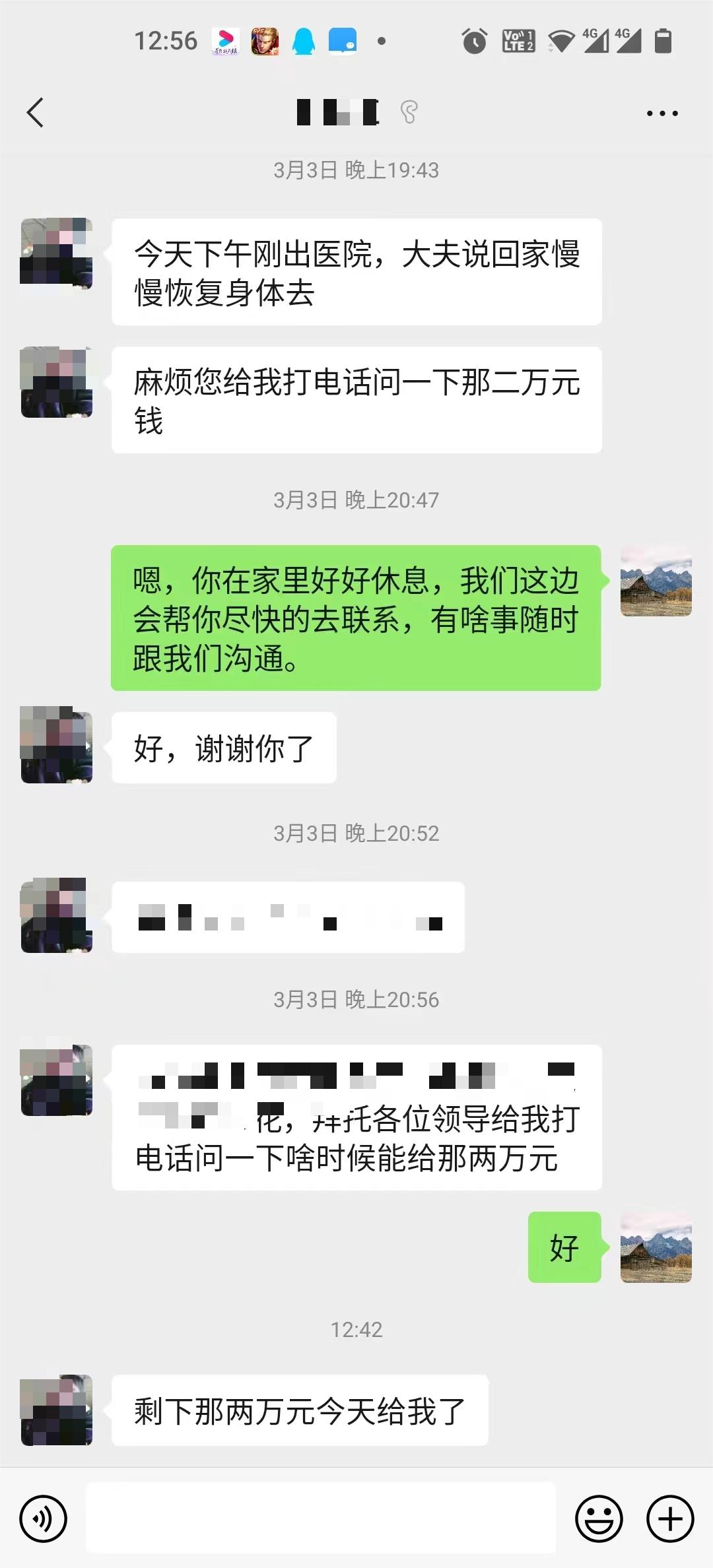Image resolution: width=713 pixels, height=1568 pixels.
Task: Switch to voice message input
Action: pos(44,1519)
